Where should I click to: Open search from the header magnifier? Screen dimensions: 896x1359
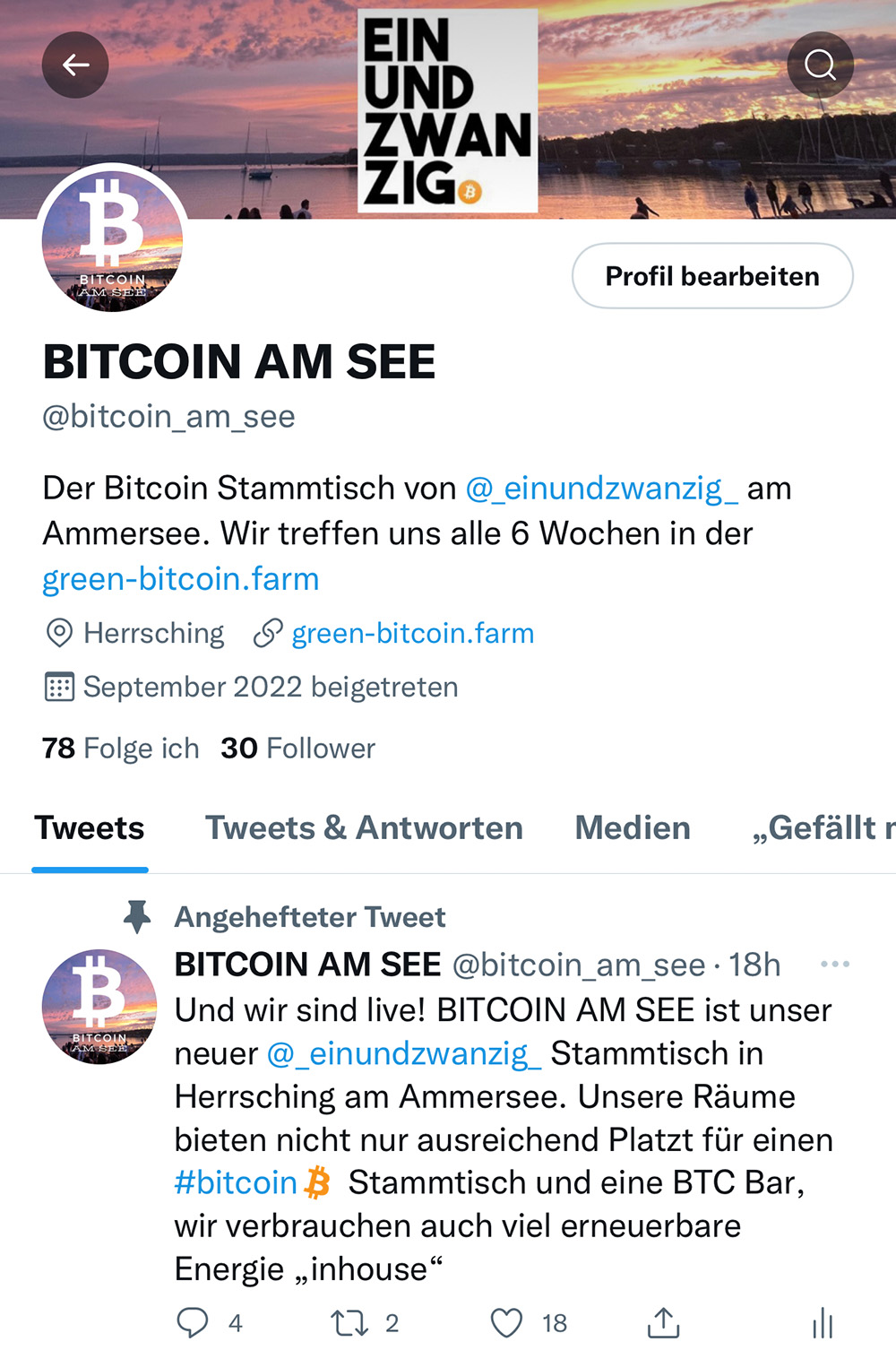(820, 65)
